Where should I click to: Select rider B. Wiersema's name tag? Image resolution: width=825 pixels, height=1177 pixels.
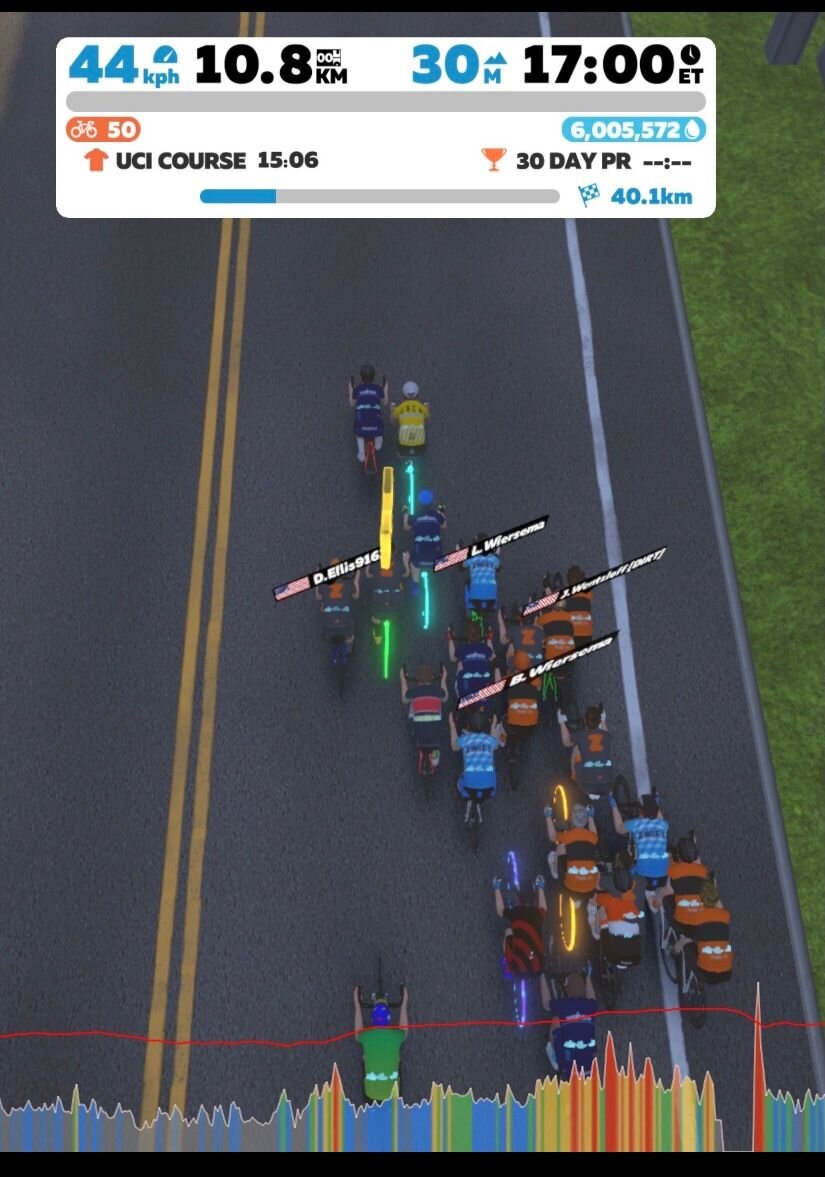pyautogui.click(x=538, y=669)
